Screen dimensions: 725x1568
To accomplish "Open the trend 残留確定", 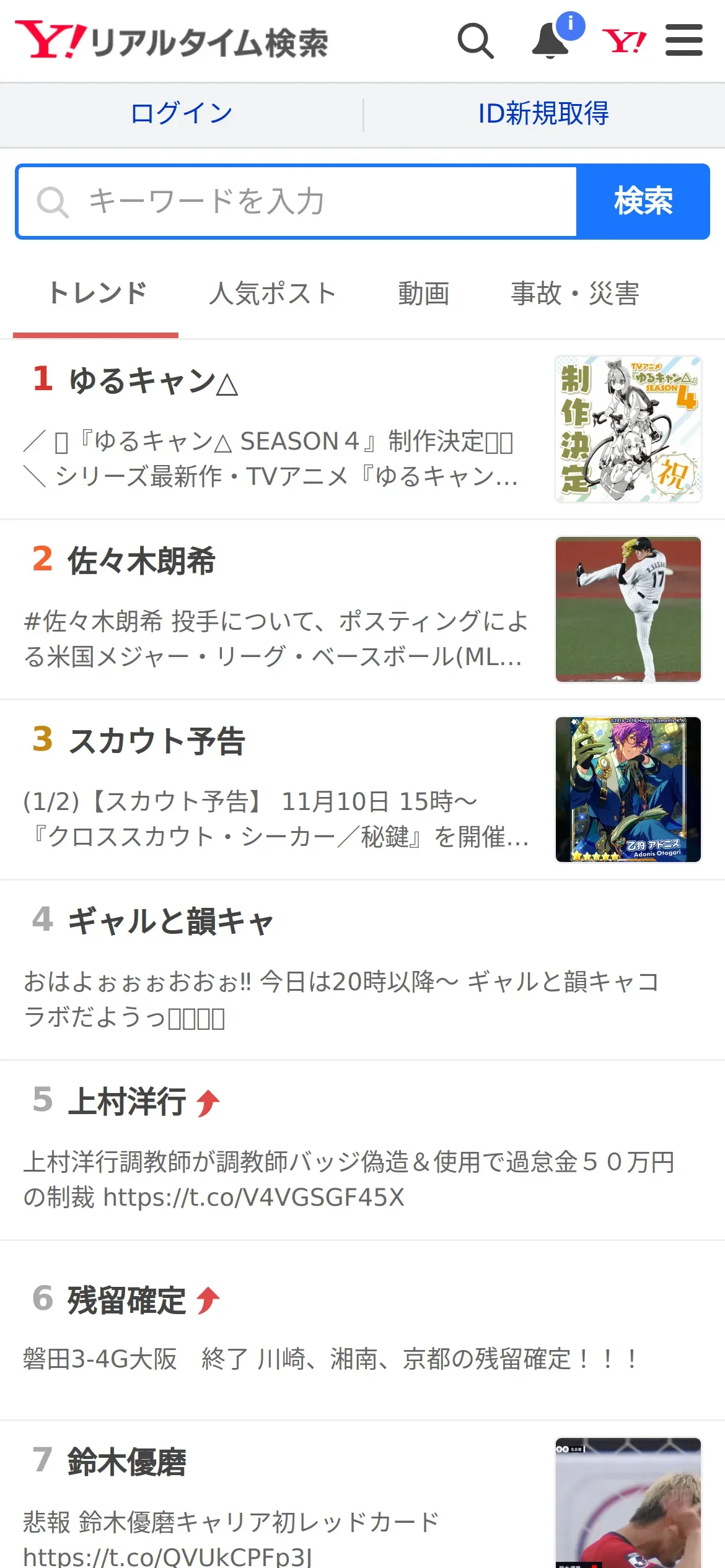I will [362, 1331].
